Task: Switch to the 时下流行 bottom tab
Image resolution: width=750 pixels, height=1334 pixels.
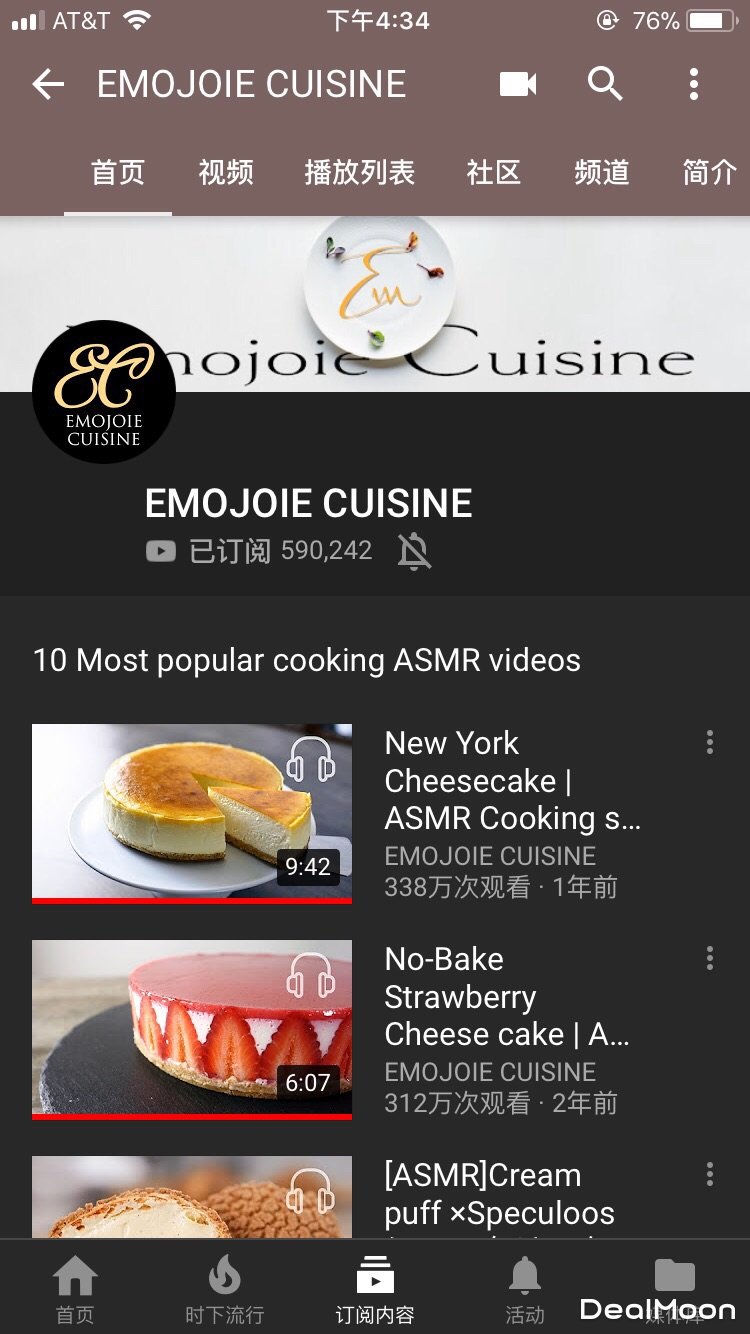Action: coord(225,1290)
